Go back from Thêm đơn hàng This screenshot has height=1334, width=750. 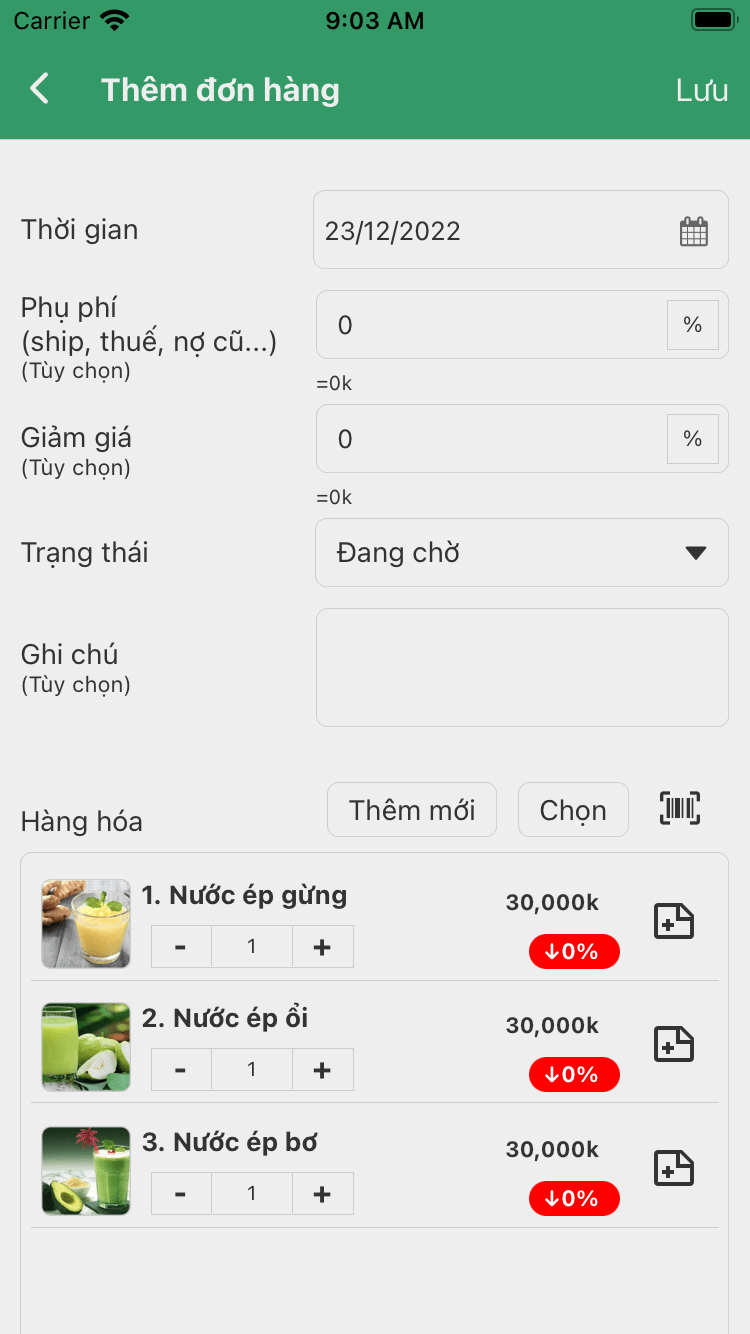tap(40, 89)
